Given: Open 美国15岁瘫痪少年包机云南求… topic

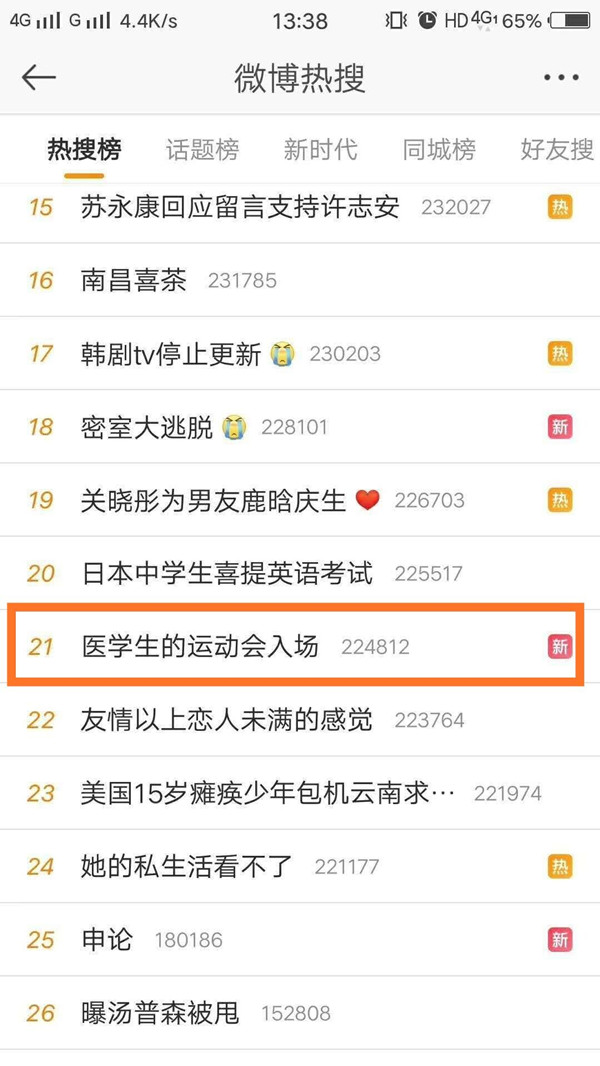Looking at the screenshot, I should coord(300,793).
